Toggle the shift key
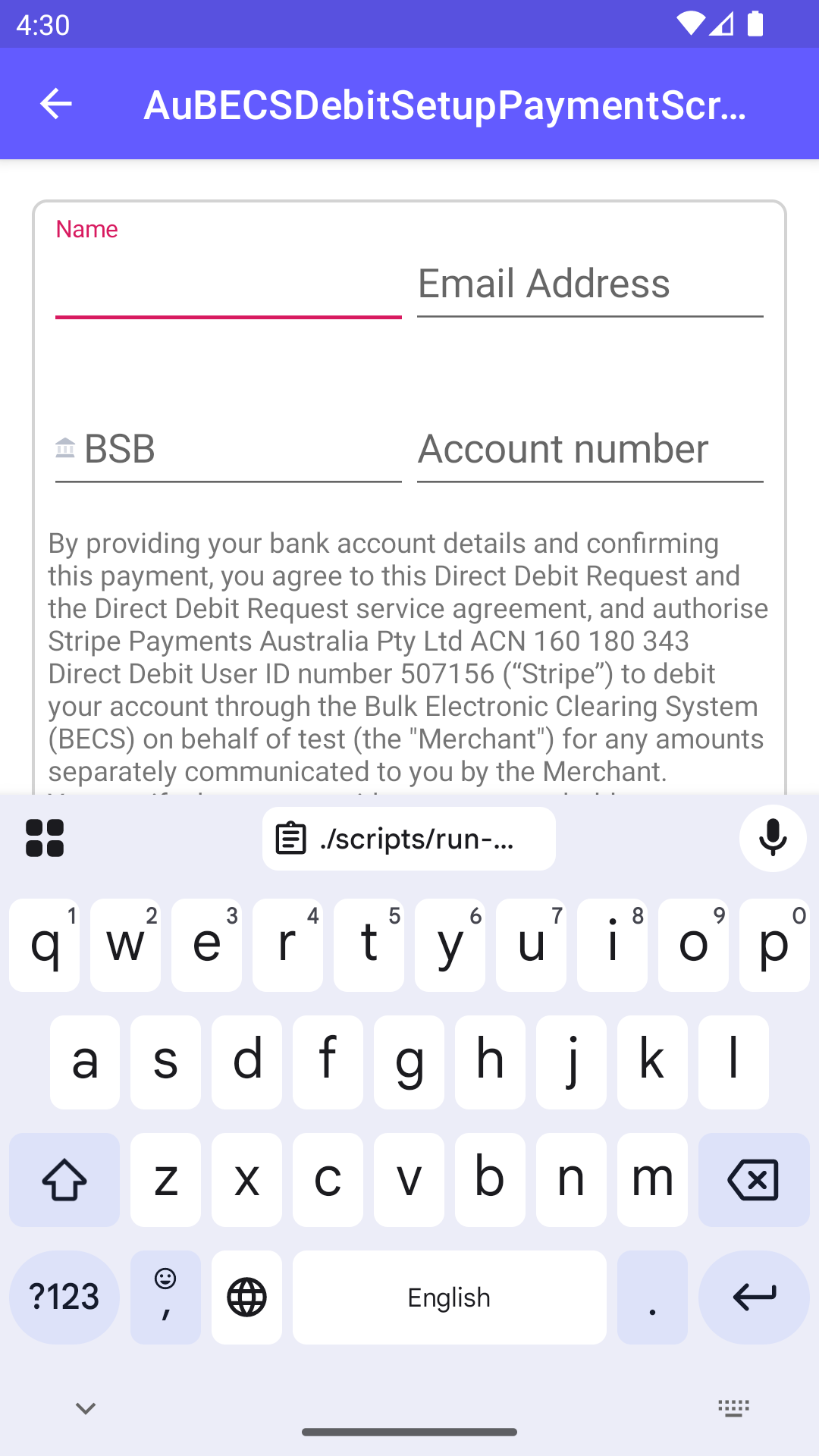This screenshot has width=819, height=1456. pos(64,1180)
